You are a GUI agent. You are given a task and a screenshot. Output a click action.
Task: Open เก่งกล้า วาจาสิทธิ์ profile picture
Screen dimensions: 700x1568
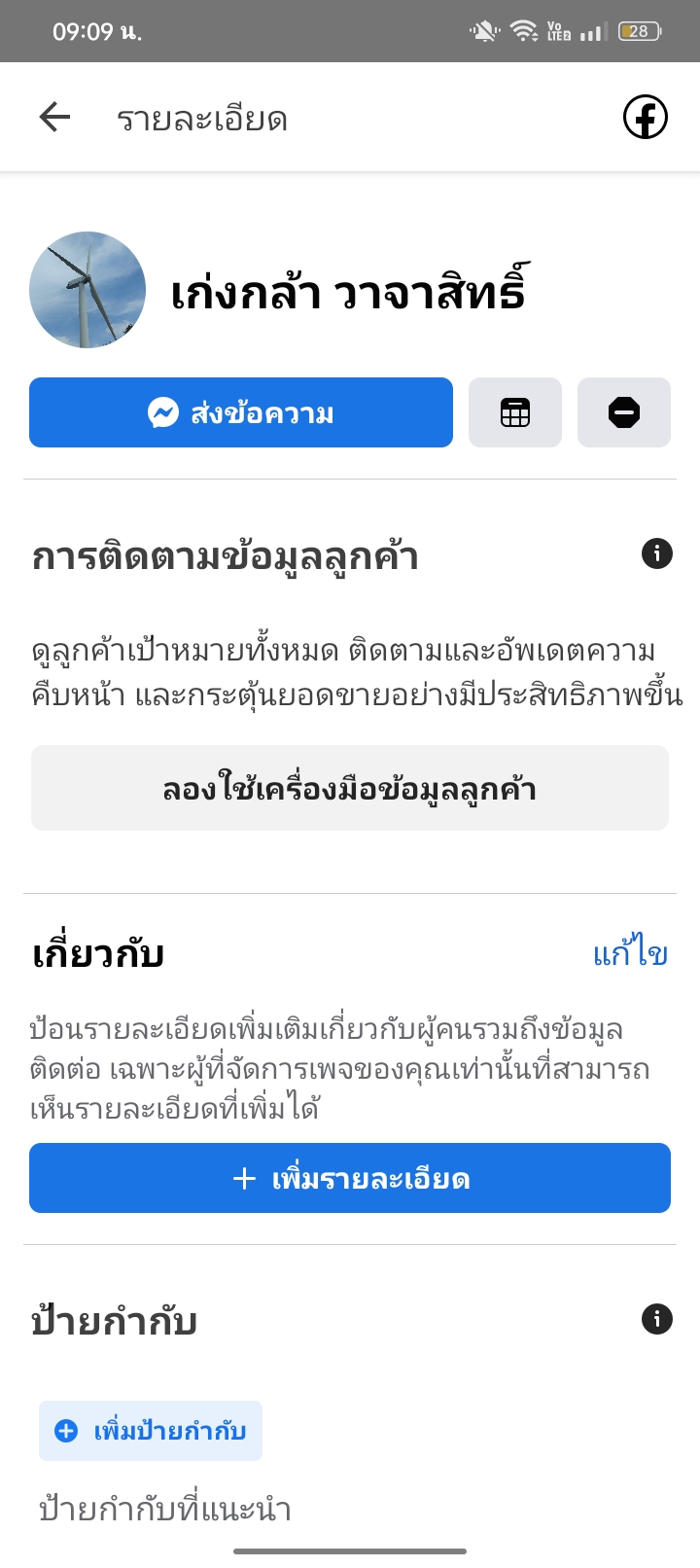[87, 290]
